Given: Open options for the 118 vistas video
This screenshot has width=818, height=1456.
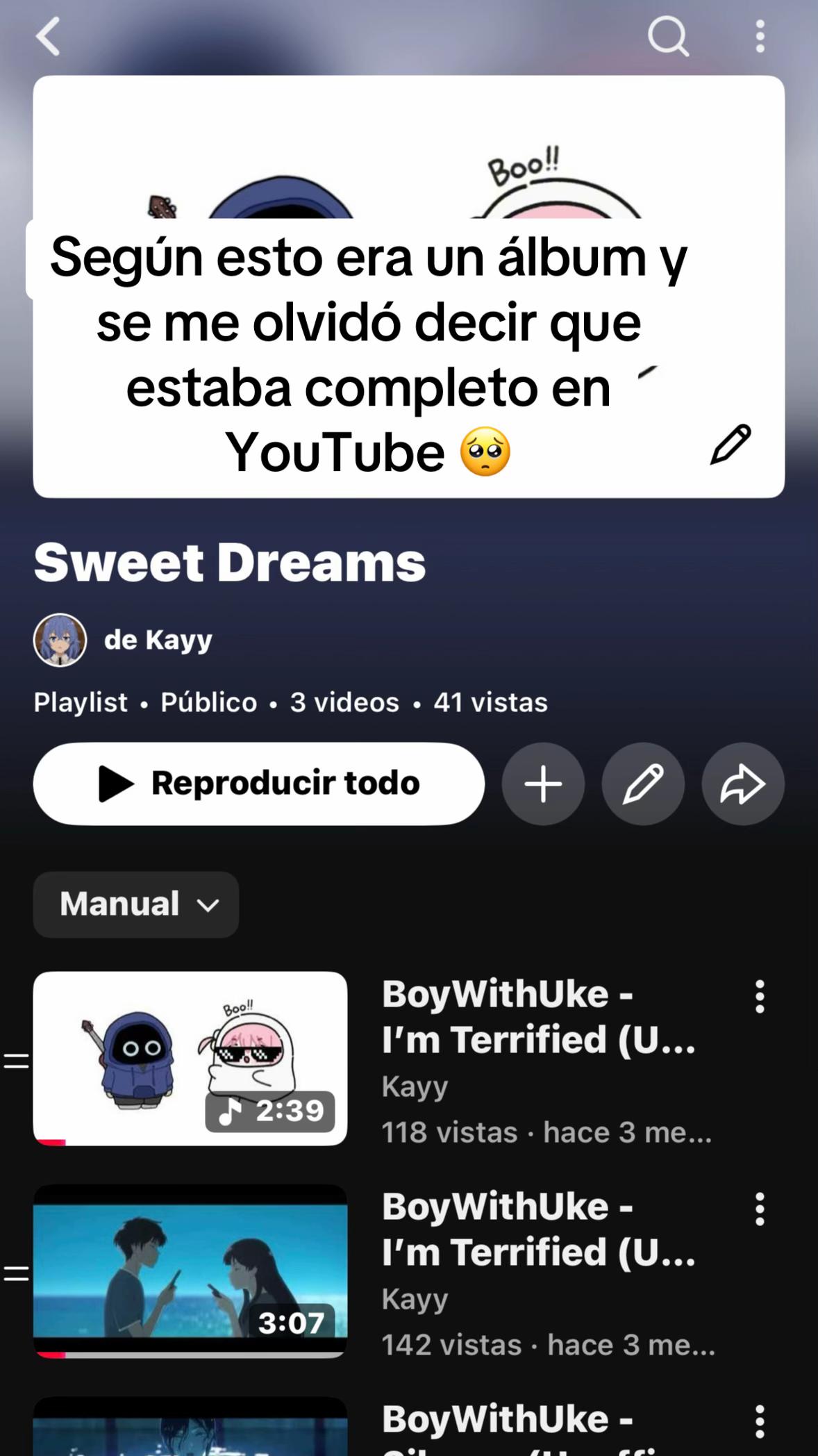Looking at the screenshot, I should 760,997.
